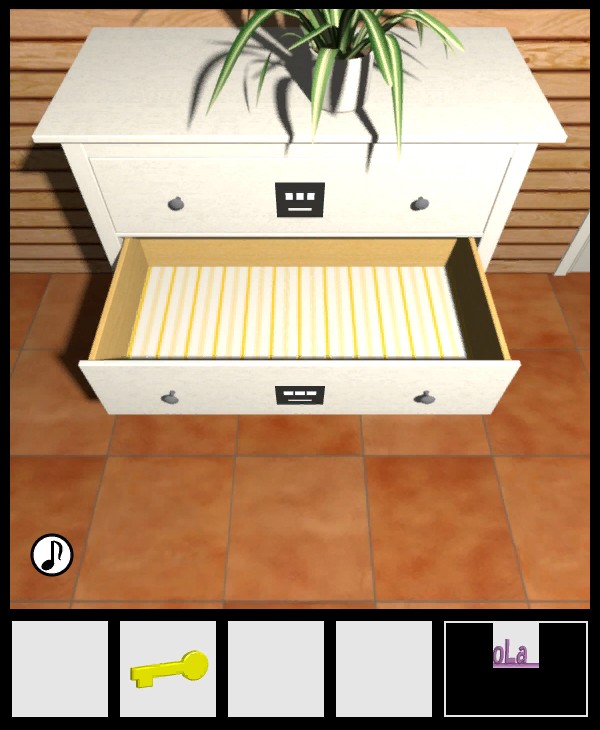Toggle the music note sound button
This screenshot has width=600, height=730.
click(52, 555)
